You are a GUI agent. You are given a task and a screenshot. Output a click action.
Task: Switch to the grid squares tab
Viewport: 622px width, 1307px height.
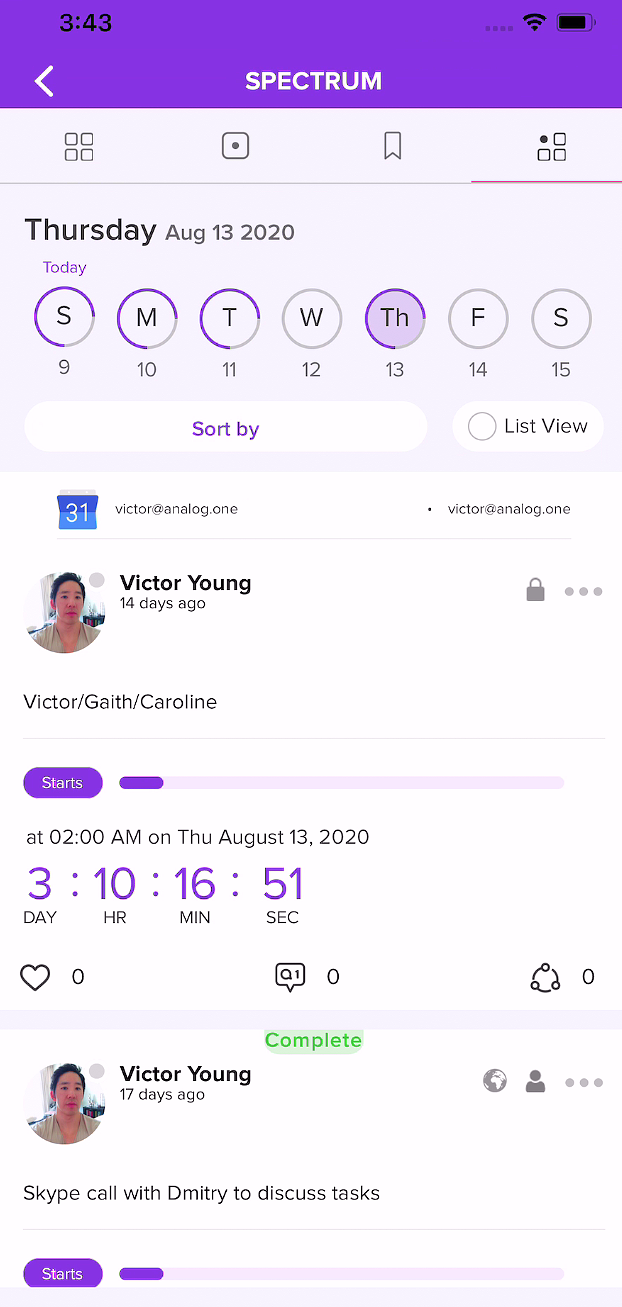coord(79,146)
